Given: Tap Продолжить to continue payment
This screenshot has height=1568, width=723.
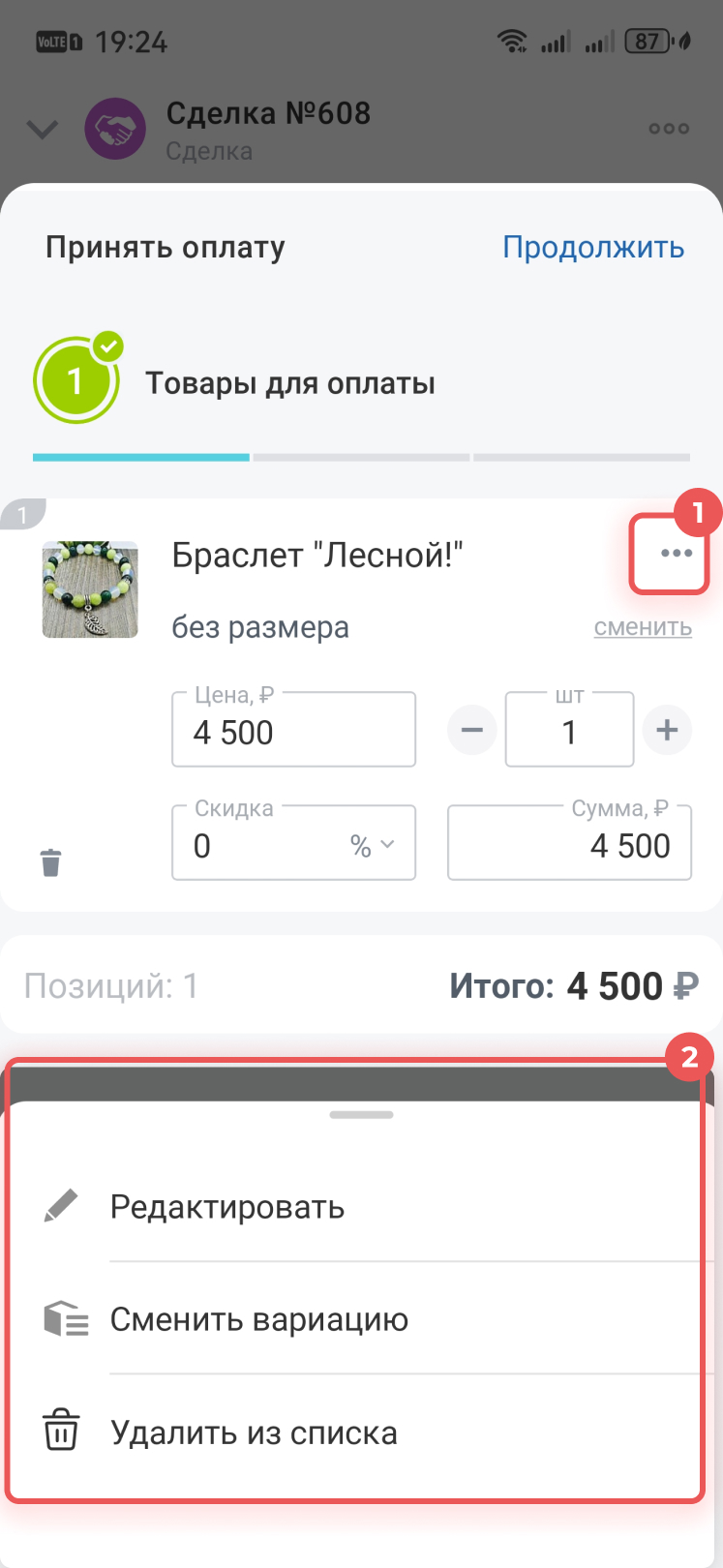Looking at the screenshot, I should pos(592,247).
